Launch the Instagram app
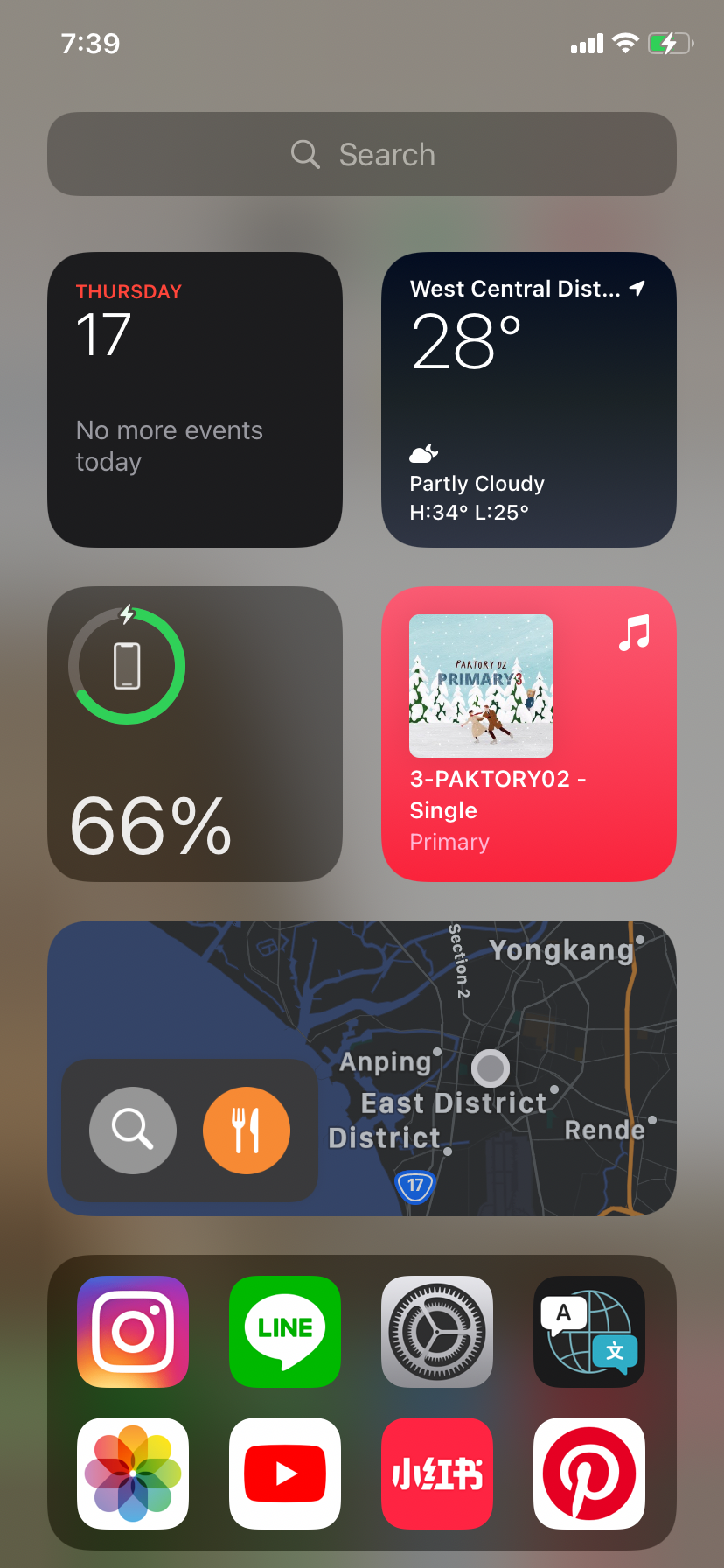Image resolution: width=724 pixels, height=1568 pixels. click(133, 1331)
